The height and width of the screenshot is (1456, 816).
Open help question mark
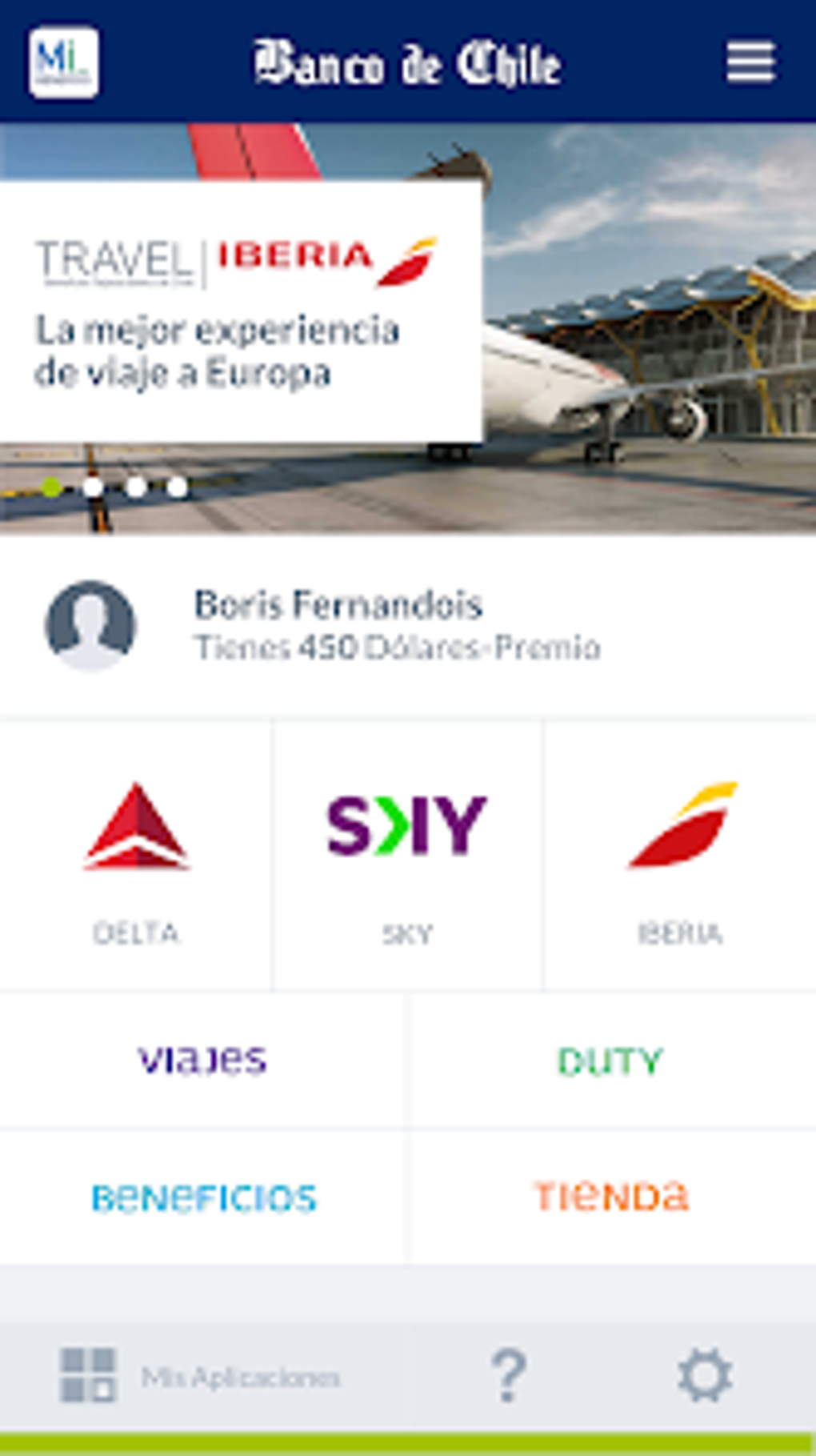(x=508, y=1375)
